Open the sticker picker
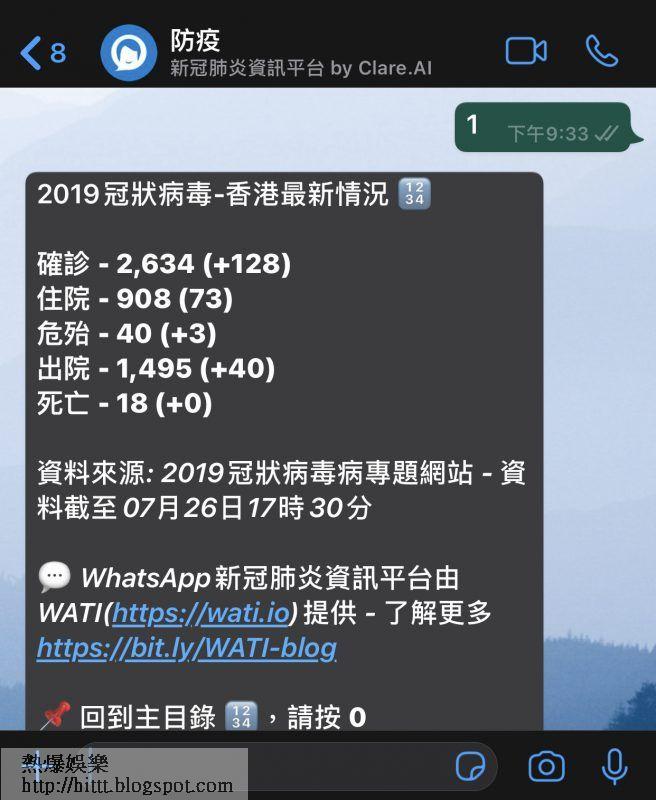Image resolution: width=656 pixels, height=800 pixels. tap(470, 766)
